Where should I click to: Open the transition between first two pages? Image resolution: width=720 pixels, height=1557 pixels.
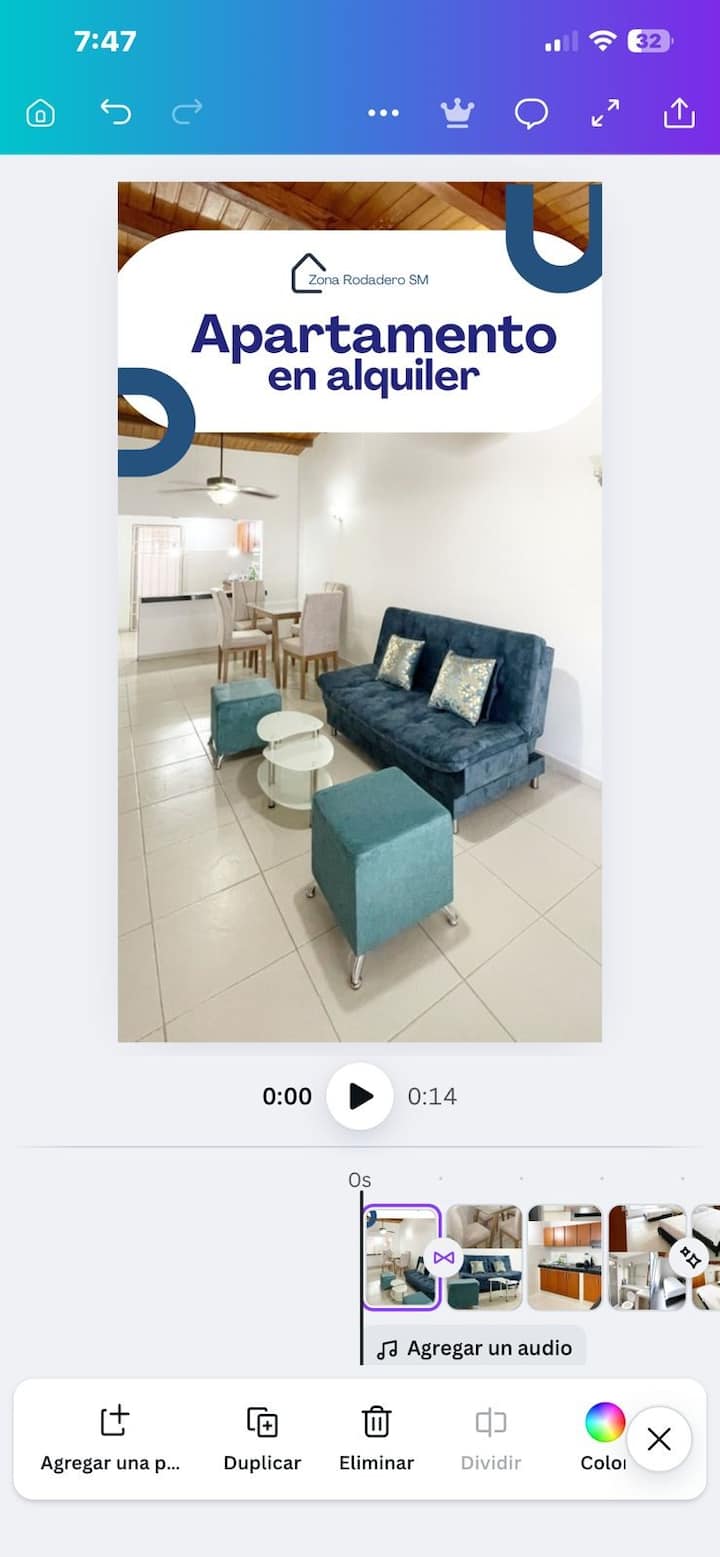(443, 1257)
